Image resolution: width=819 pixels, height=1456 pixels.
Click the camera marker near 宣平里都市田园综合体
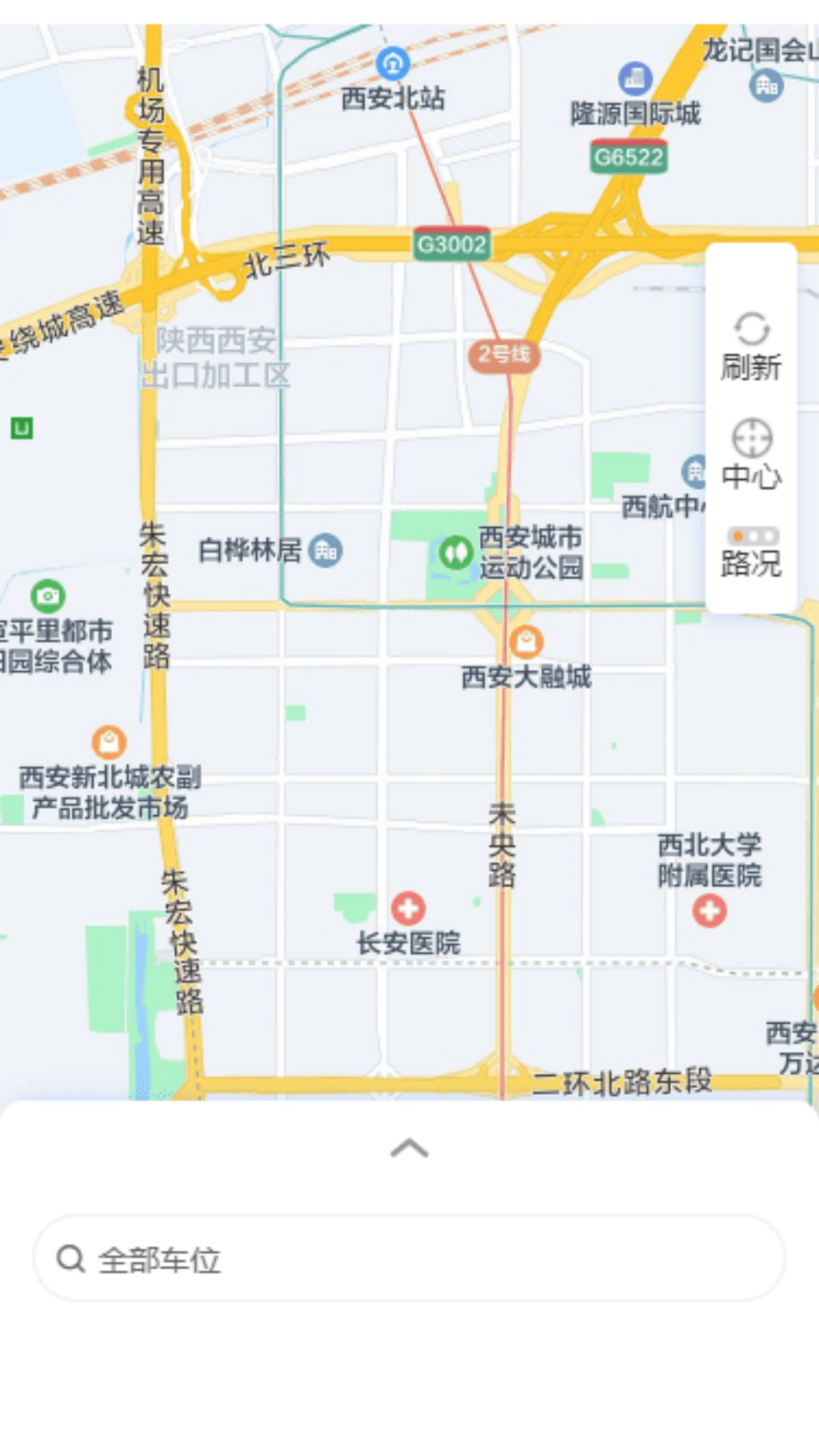click(47, 598)
